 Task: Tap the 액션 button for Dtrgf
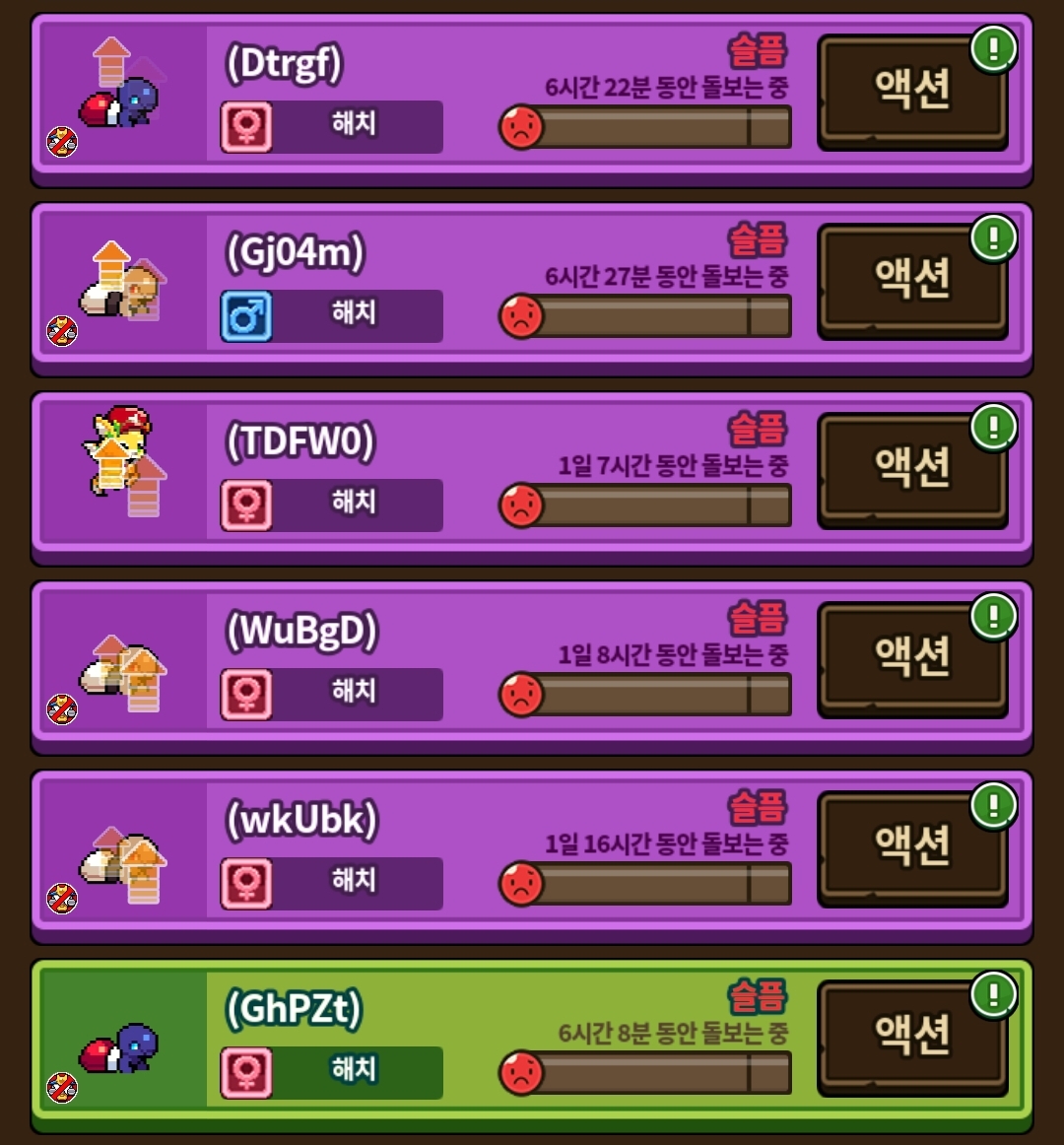911,92
